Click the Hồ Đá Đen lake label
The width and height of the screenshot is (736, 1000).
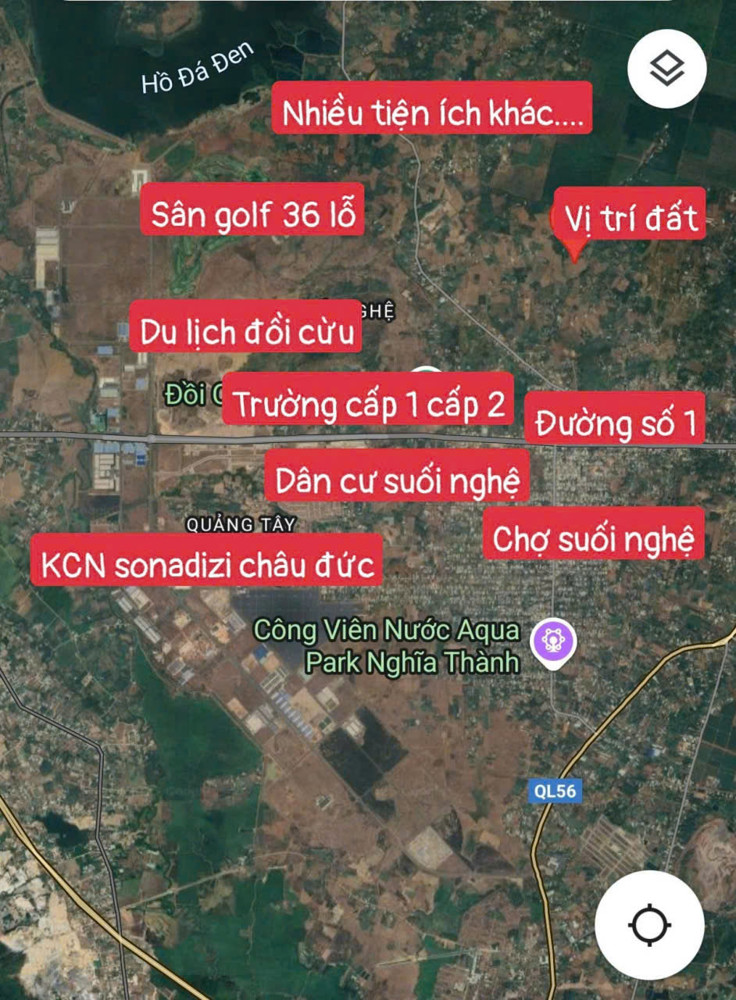tap(198, 72)
